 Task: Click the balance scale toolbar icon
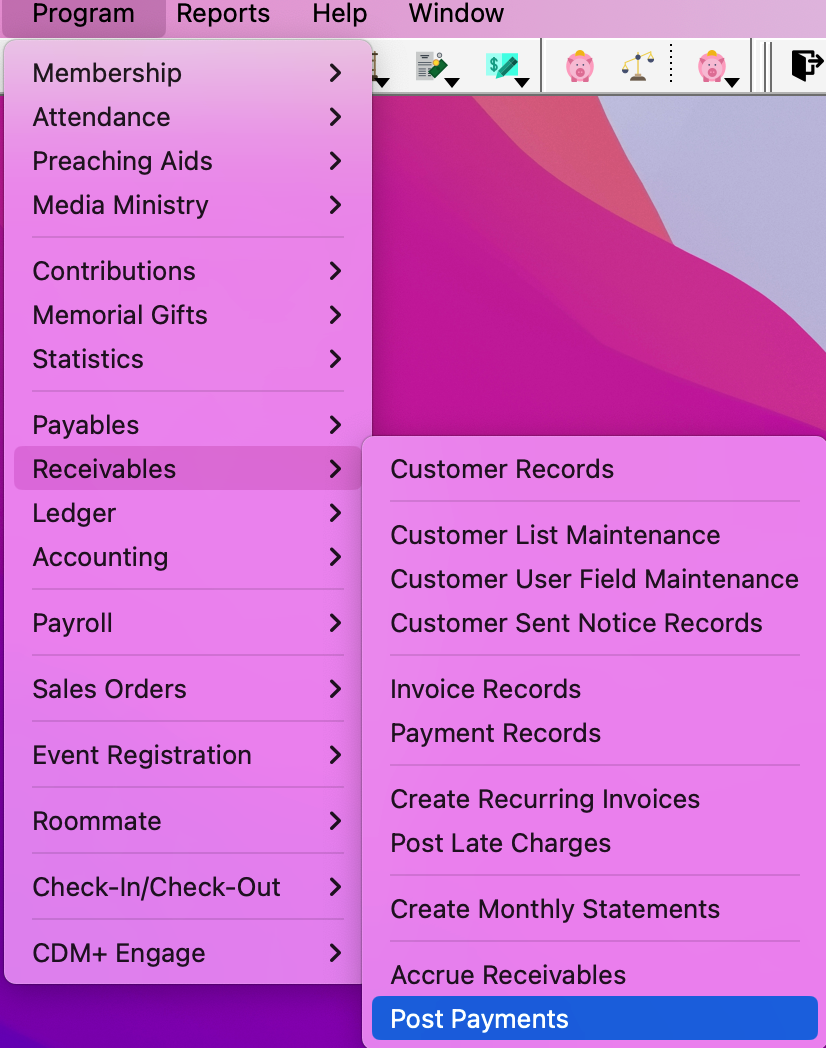(x=637, y=68)
